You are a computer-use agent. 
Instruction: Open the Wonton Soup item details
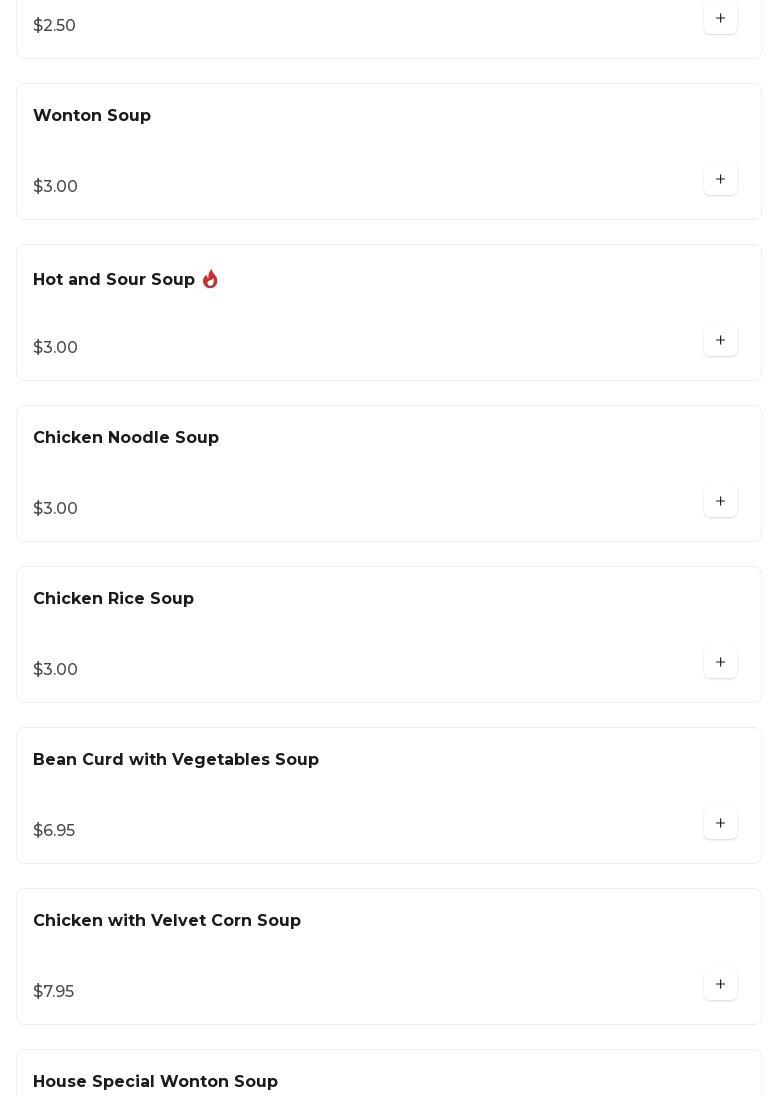tap(92, 116)
